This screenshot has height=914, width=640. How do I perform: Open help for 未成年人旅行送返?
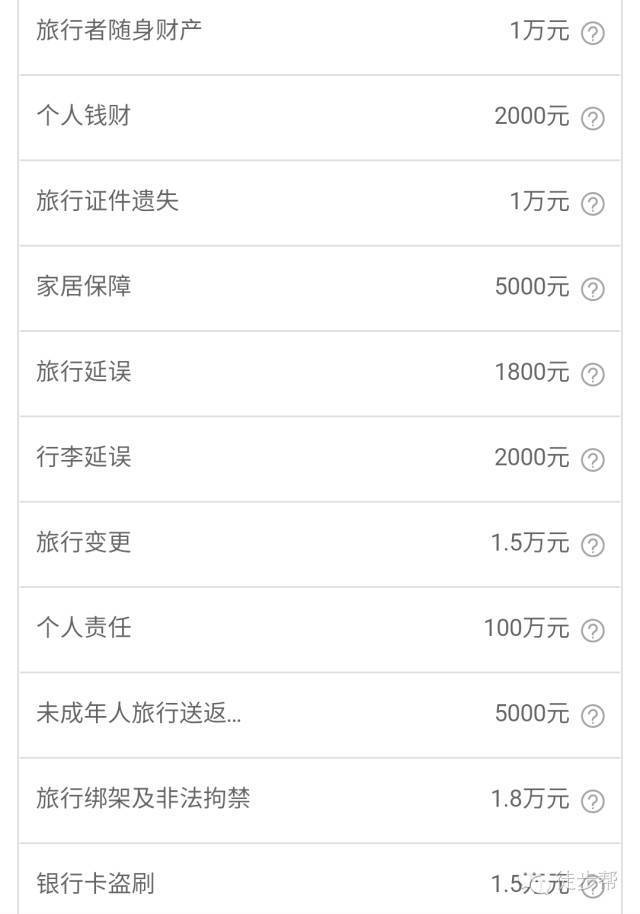coord(593,716)
